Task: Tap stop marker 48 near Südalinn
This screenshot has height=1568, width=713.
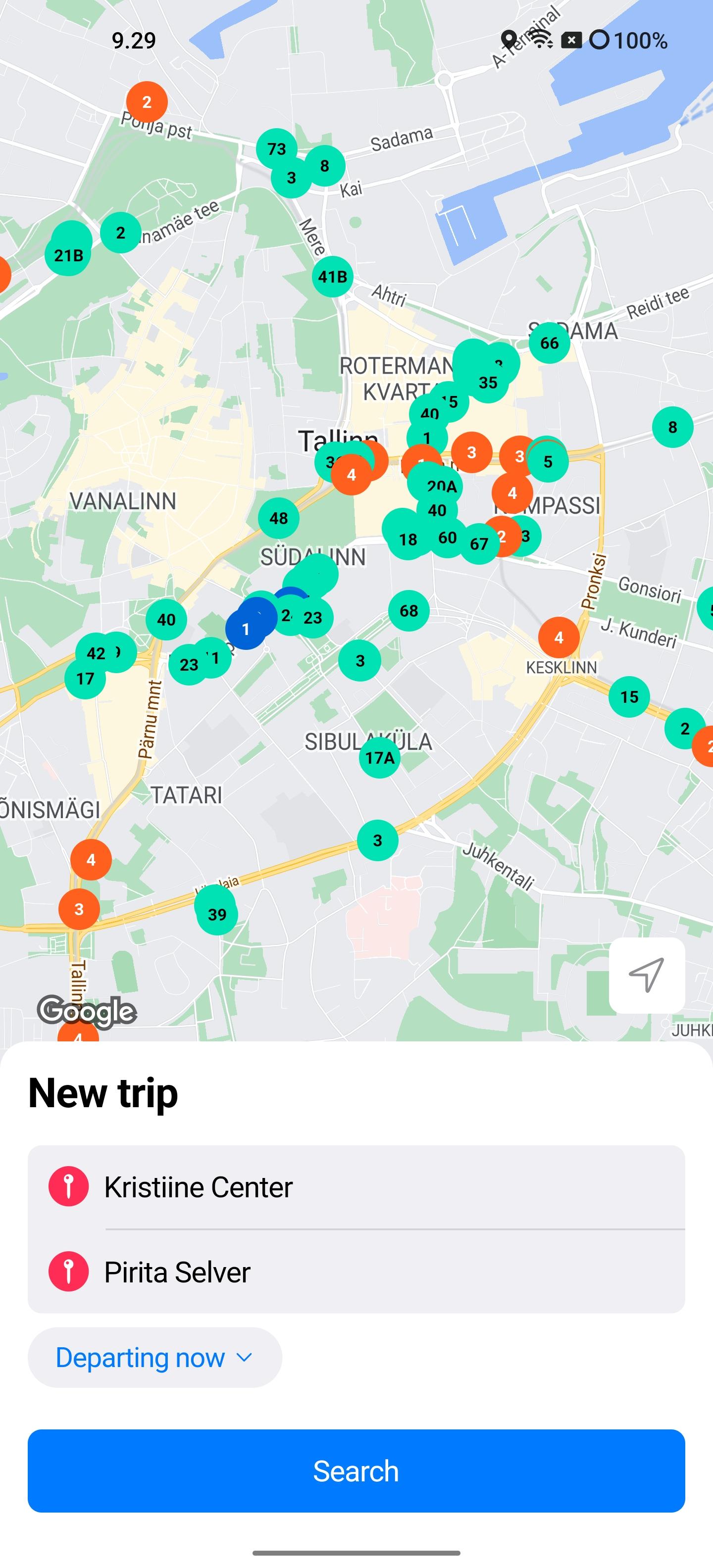Action: click(279, 518)
